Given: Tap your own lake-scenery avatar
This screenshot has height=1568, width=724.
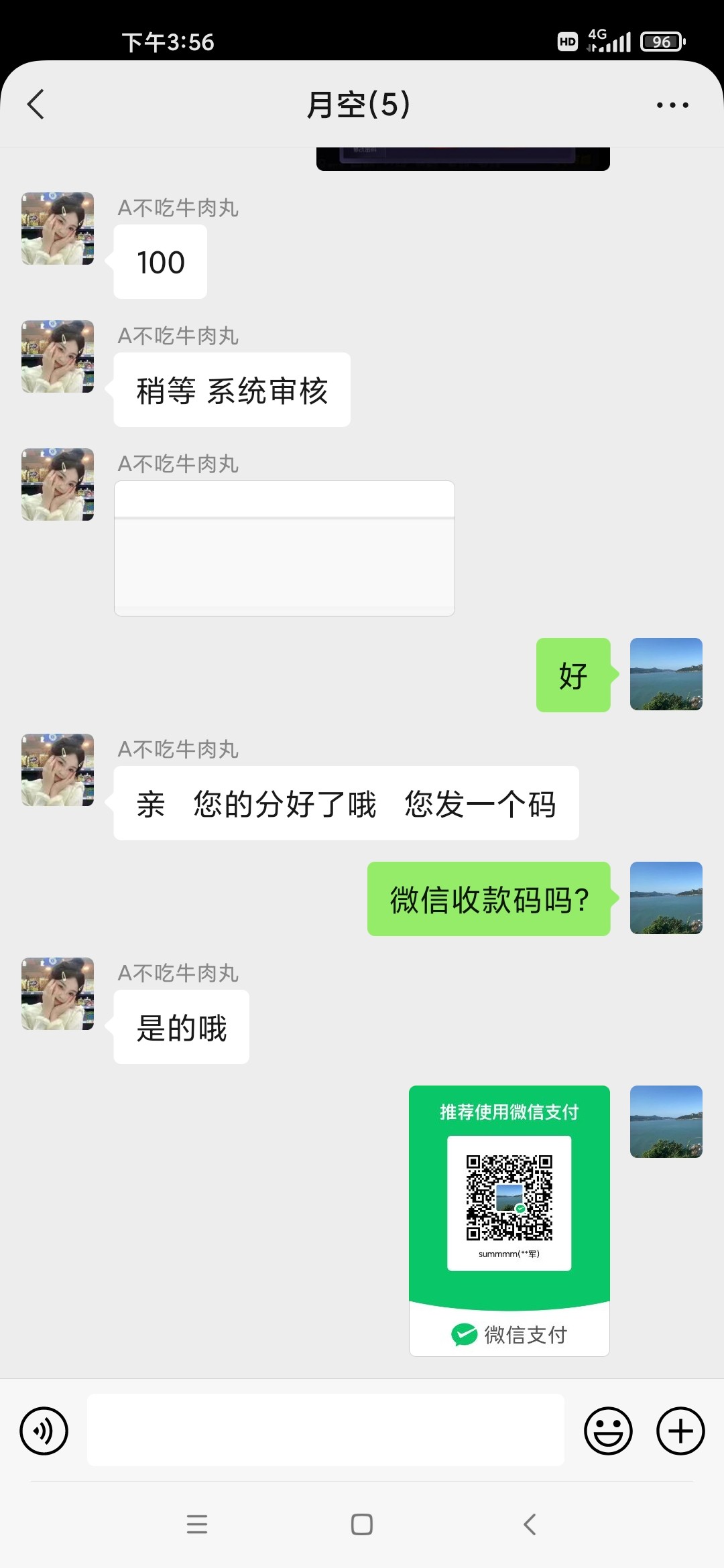Looking at the screenshot, I should (666, 675).
